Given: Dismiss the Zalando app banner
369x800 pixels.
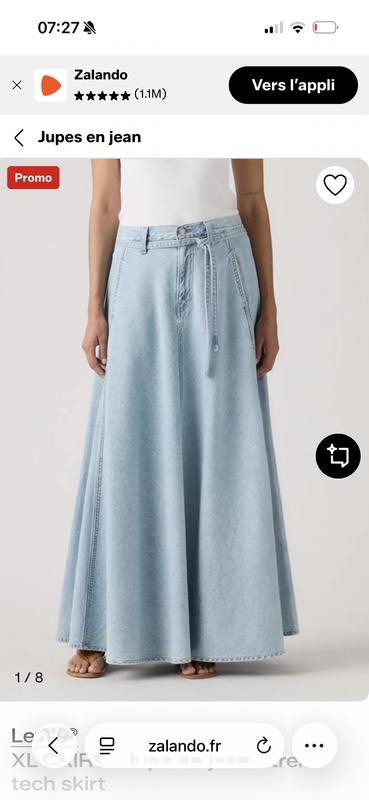Looking at the screenshot, I should coord(17,85).
